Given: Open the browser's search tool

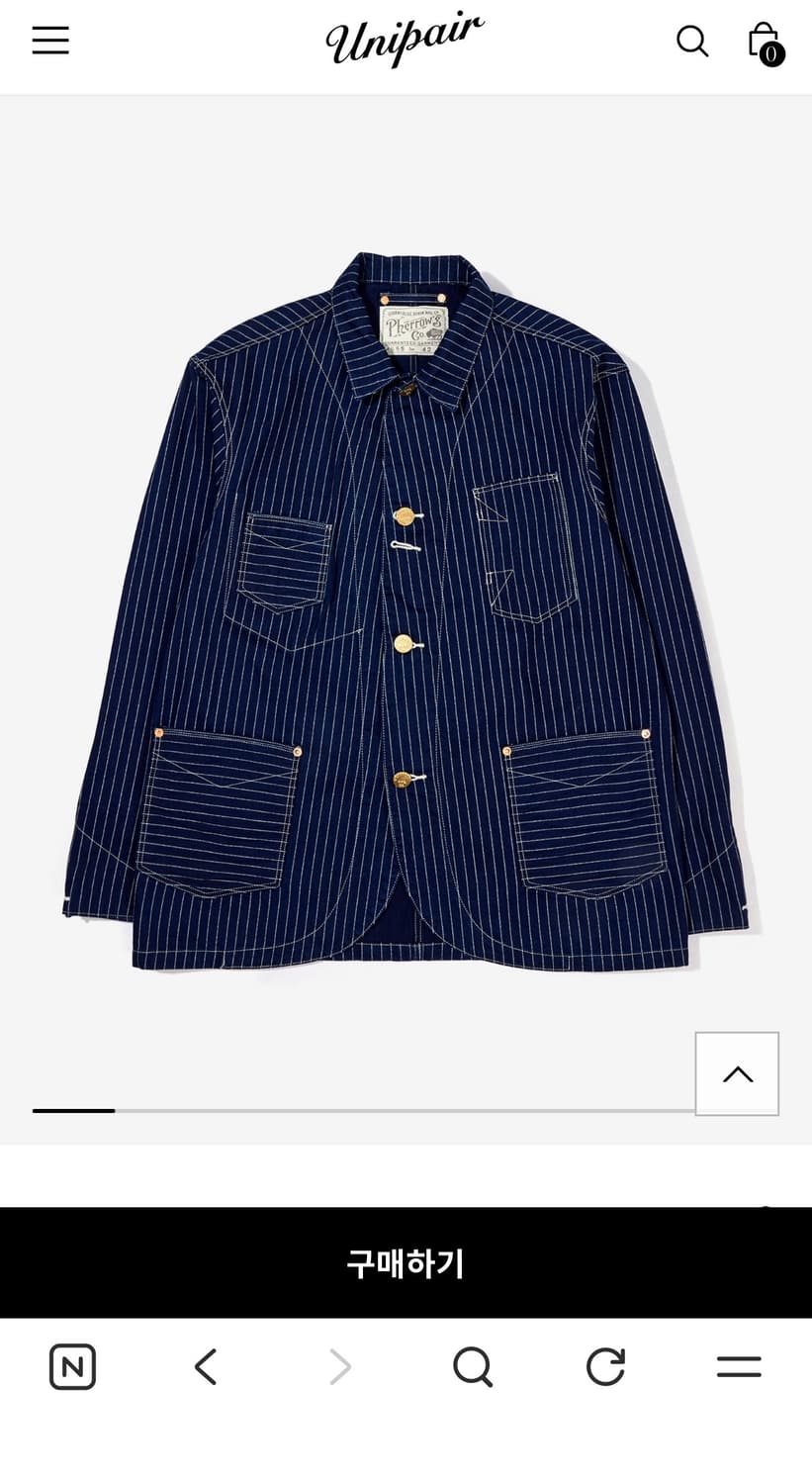Looking at the screenshot, I should (x=473, y=1367).
